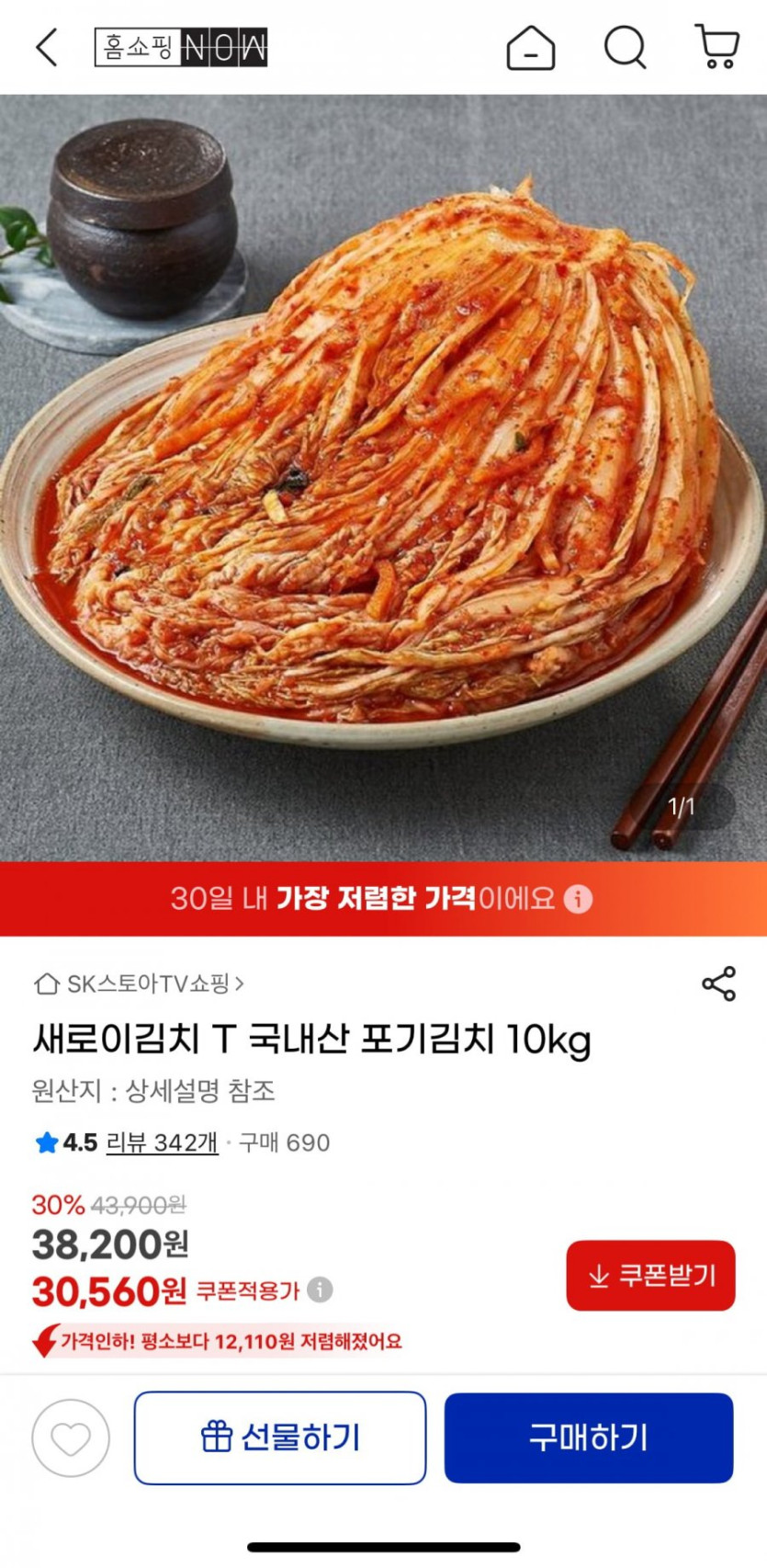Open the shopping cart

[717, 49]
